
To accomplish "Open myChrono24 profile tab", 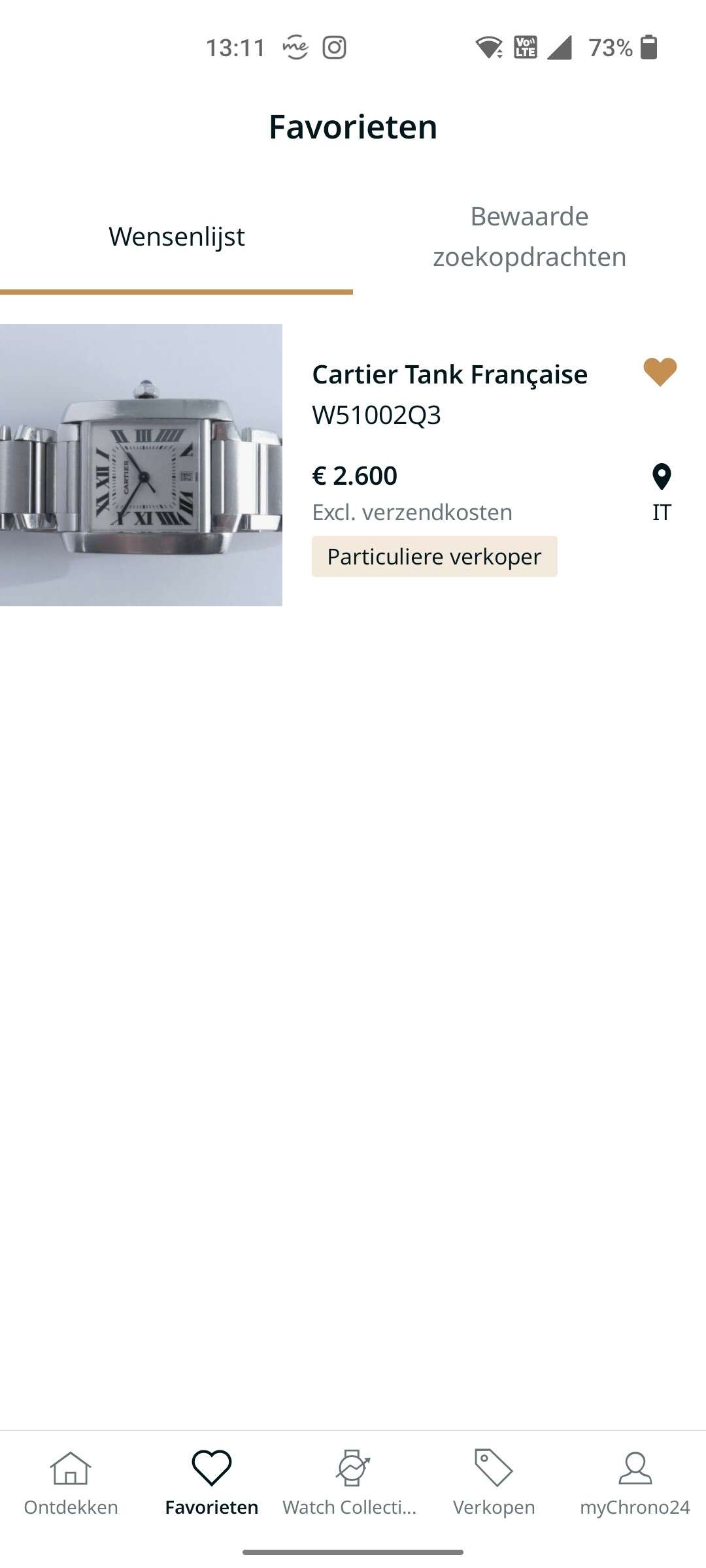I will tap(635, 1484).
